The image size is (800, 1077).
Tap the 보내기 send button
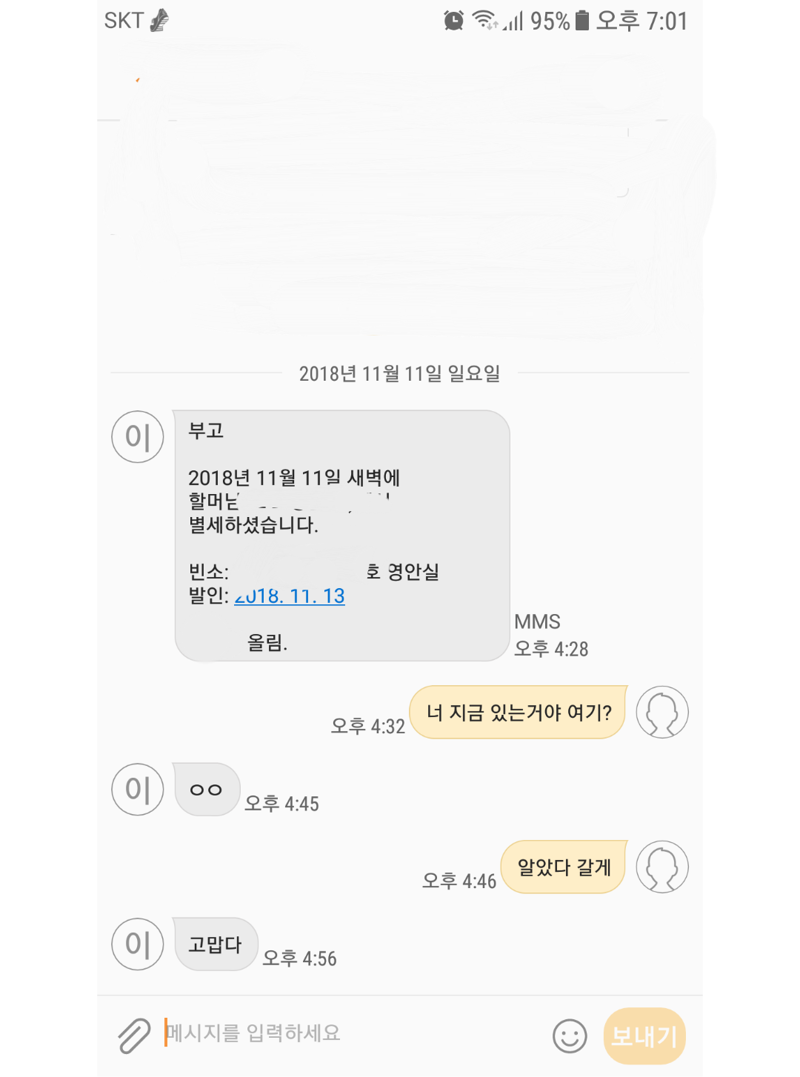click(645, 1035)
